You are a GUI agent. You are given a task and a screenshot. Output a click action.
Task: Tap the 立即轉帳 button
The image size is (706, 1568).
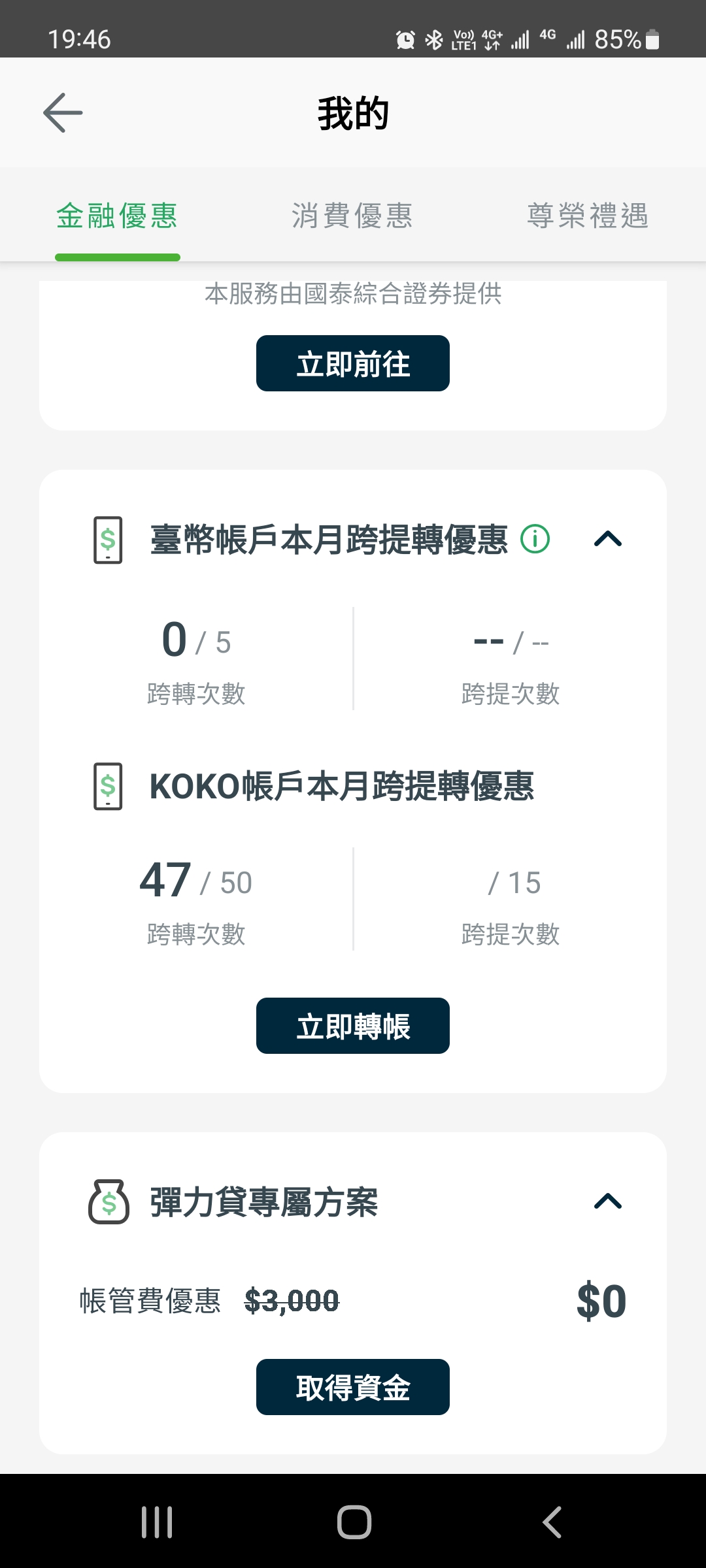point(352,1026)
